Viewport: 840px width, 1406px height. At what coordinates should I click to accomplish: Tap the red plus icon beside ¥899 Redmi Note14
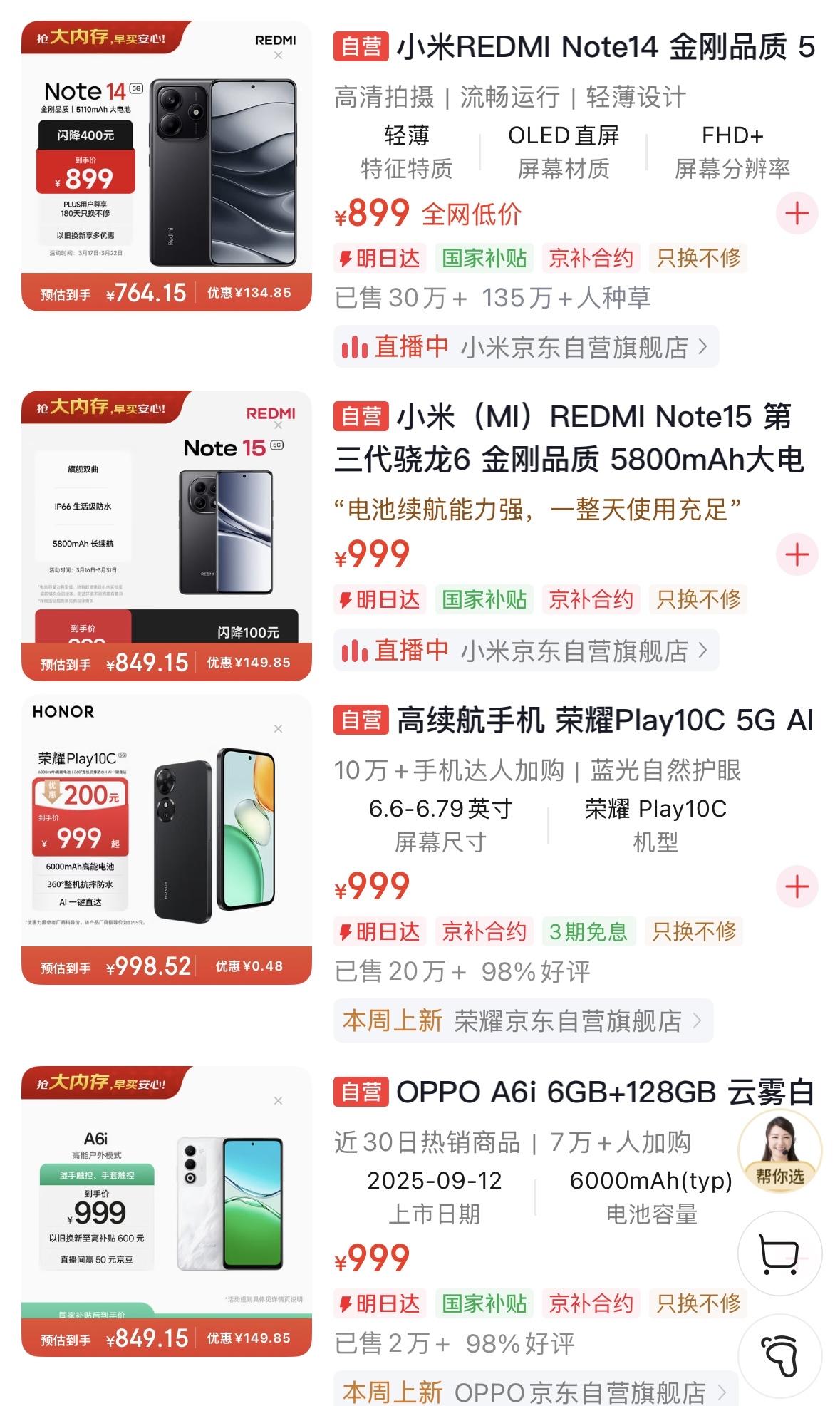point(796,214)
